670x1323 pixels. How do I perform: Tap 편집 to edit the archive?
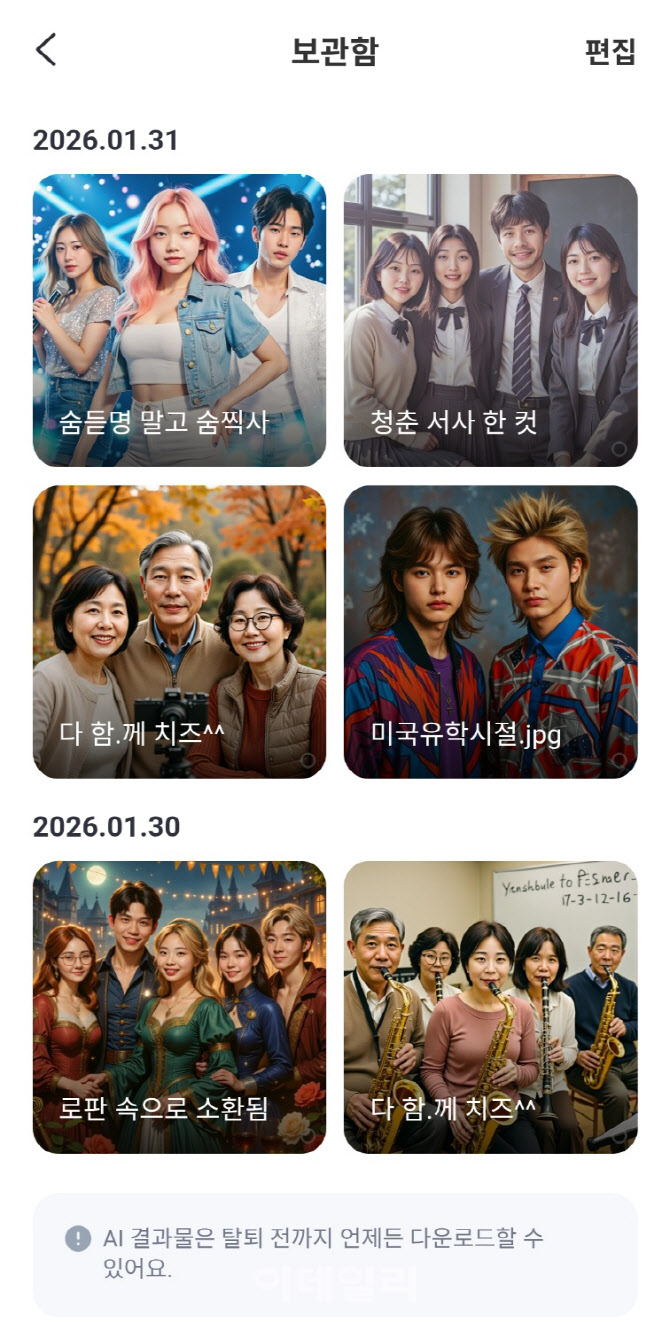coord(610,52)
